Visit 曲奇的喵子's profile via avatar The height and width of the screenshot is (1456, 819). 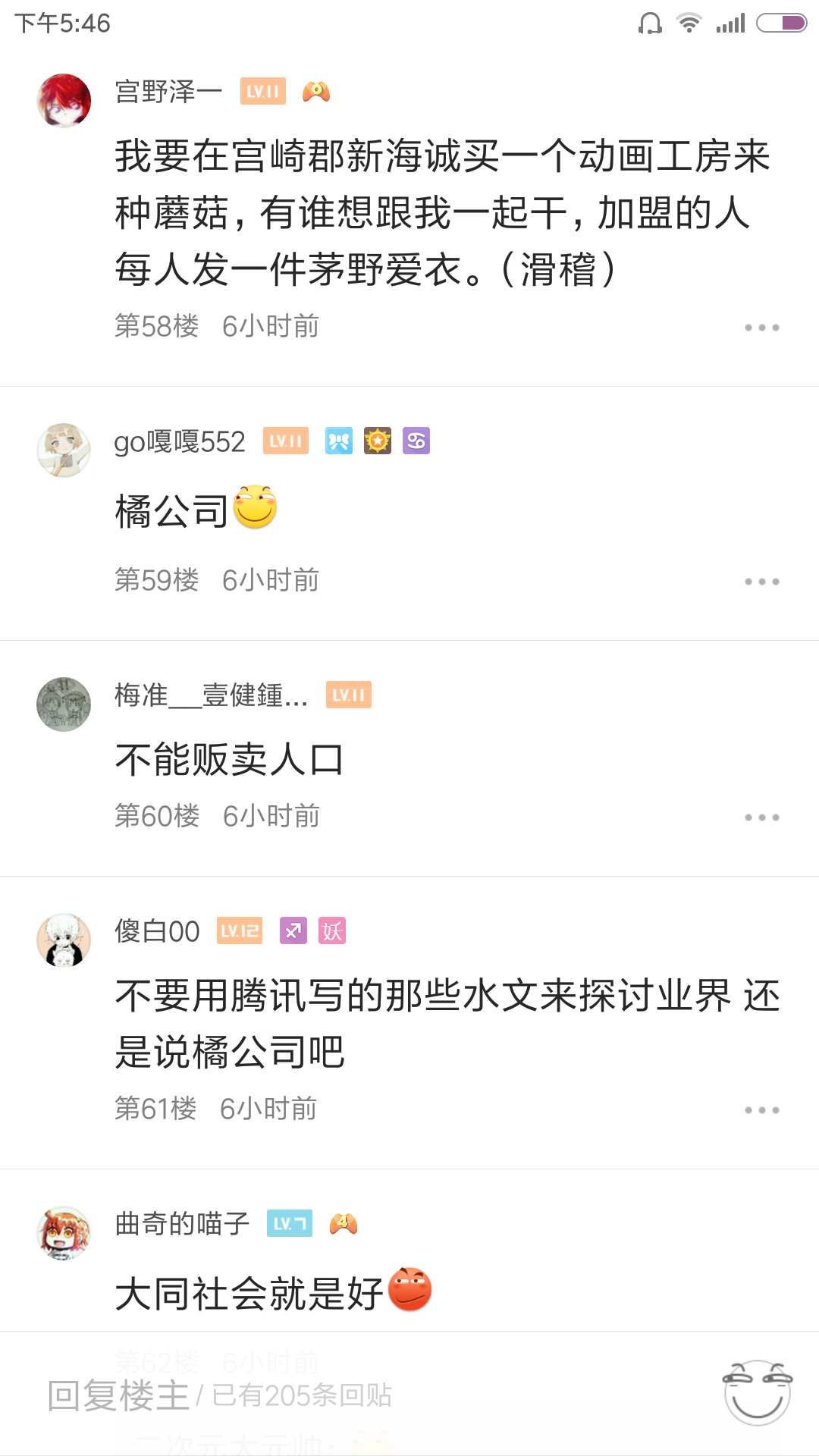click(x=64, y=1233)
